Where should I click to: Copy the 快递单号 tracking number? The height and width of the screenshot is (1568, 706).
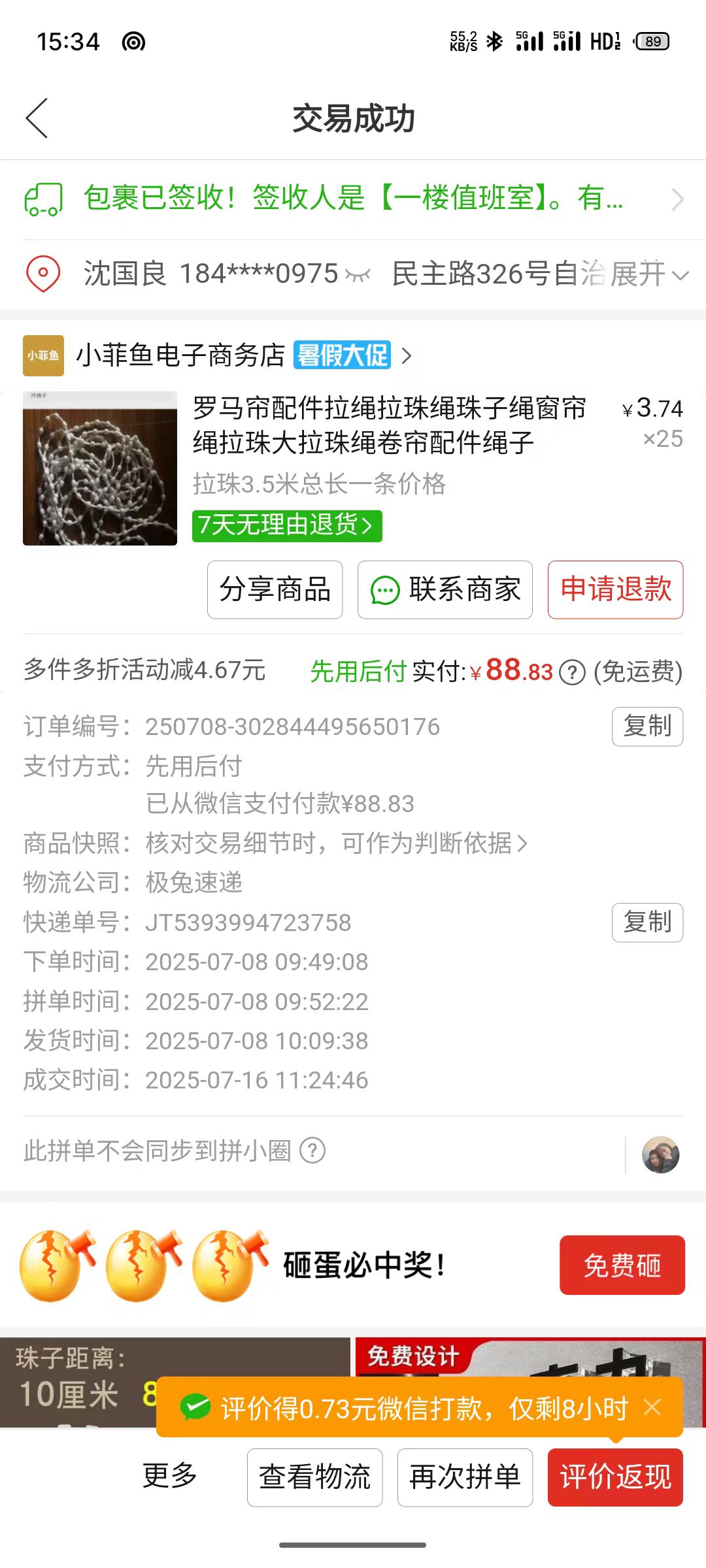[647, 923]
